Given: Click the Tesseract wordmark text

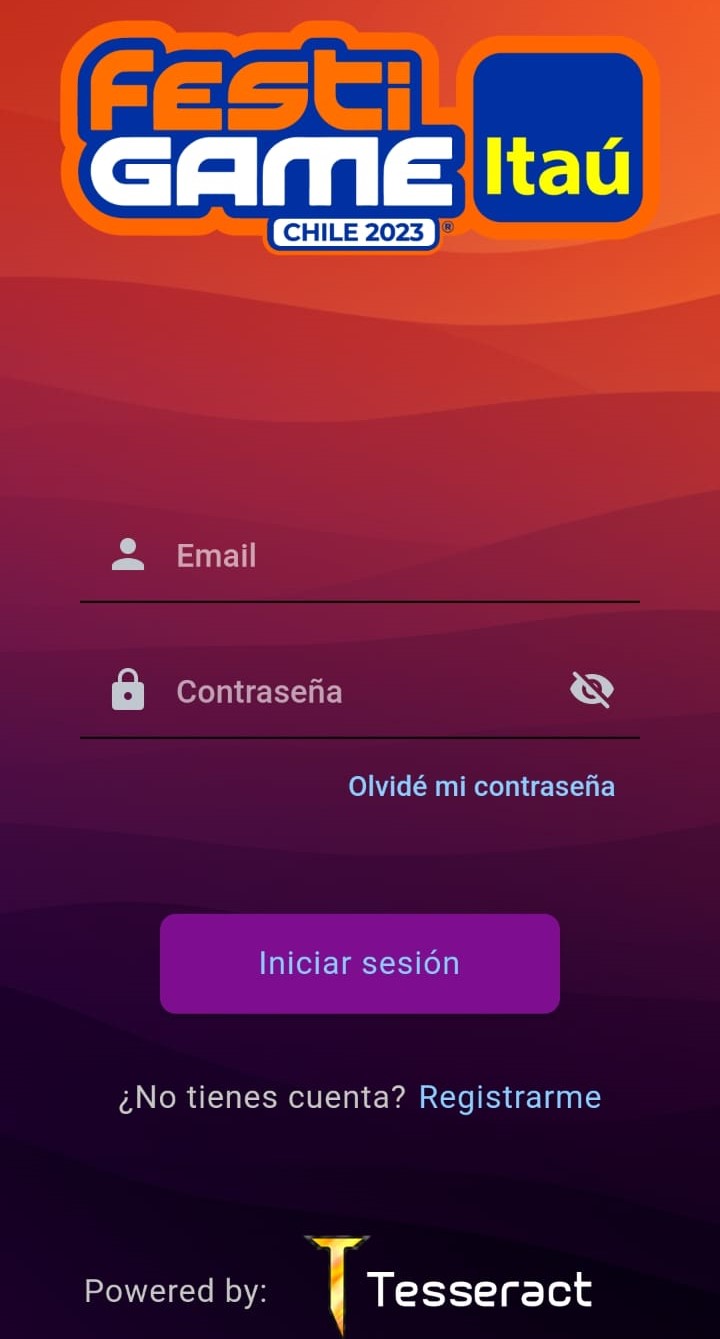Looking at the screenshot, I should pyautogui.click(x=480, y=1290).
